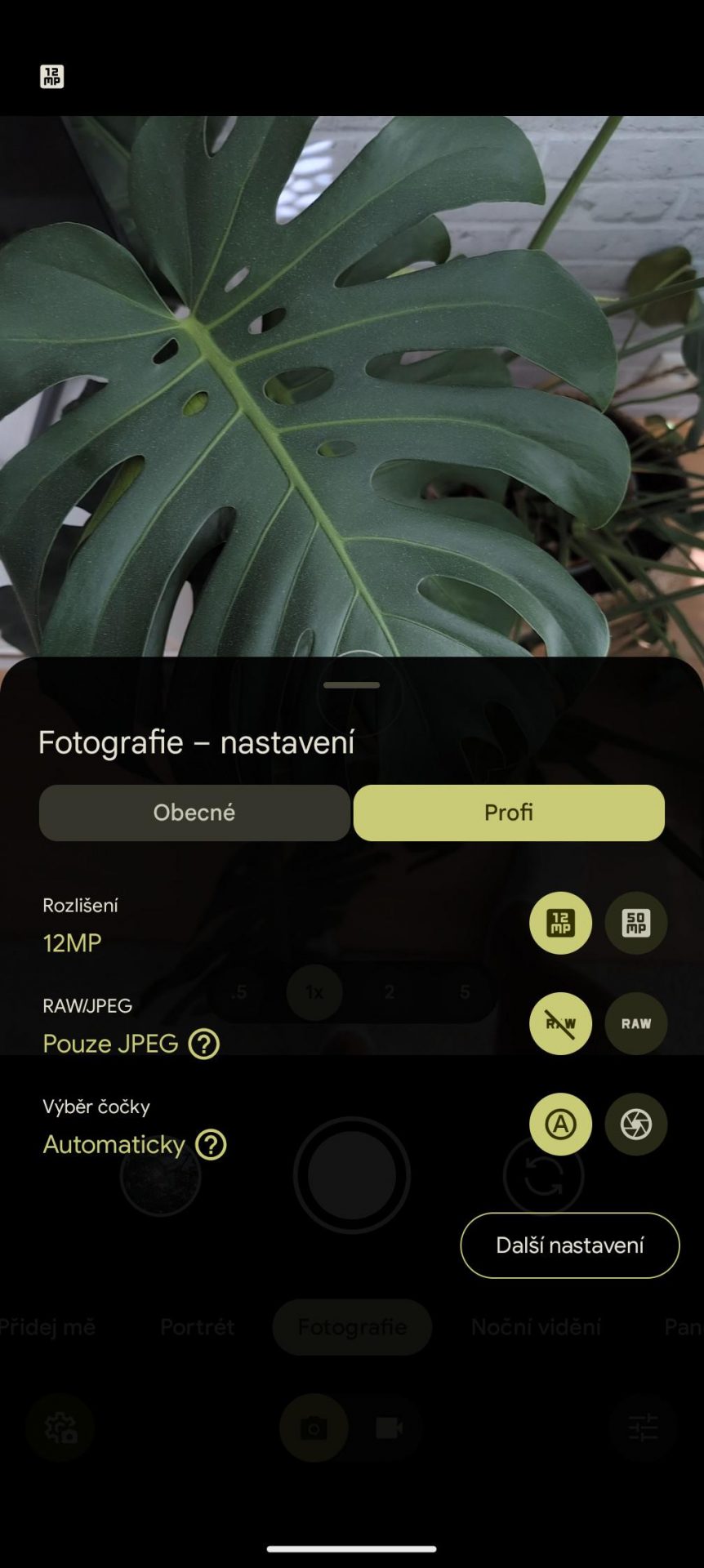
Task: Enable RAW capture option
Action: [636, 1024]
